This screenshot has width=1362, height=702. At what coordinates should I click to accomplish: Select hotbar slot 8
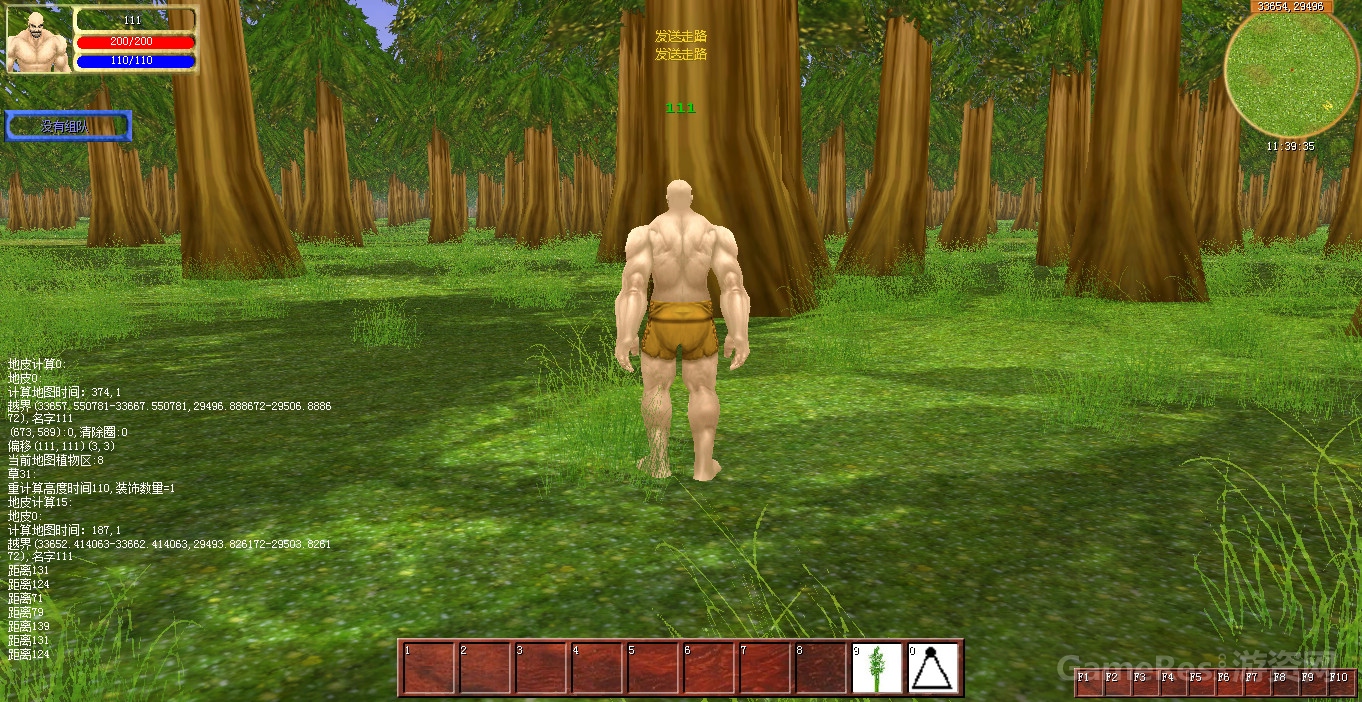[820, 668]
